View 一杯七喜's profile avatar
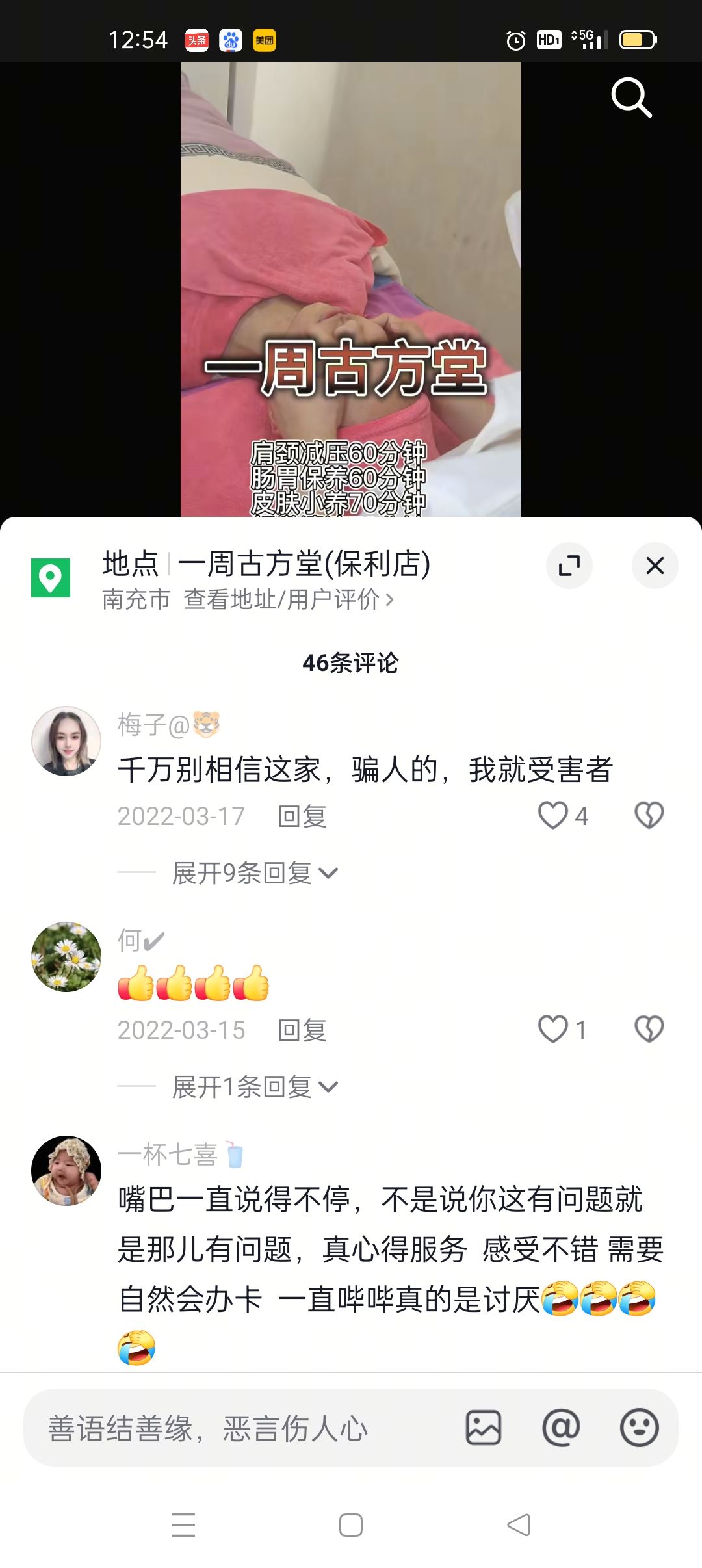This screenshot has width=702, height=1568. click(66, 1171)
